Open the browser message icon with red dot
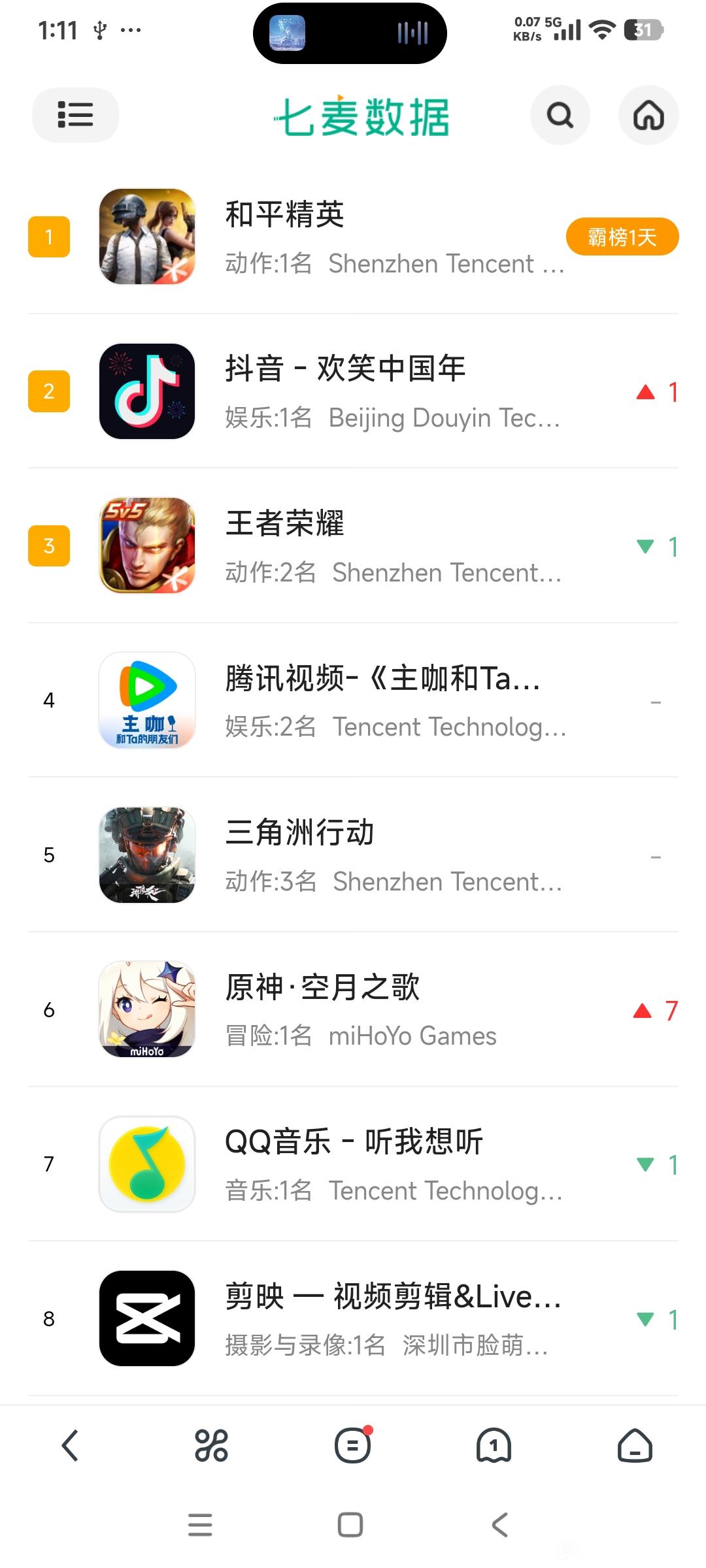706x1568 pixels. click(353, 1445)
